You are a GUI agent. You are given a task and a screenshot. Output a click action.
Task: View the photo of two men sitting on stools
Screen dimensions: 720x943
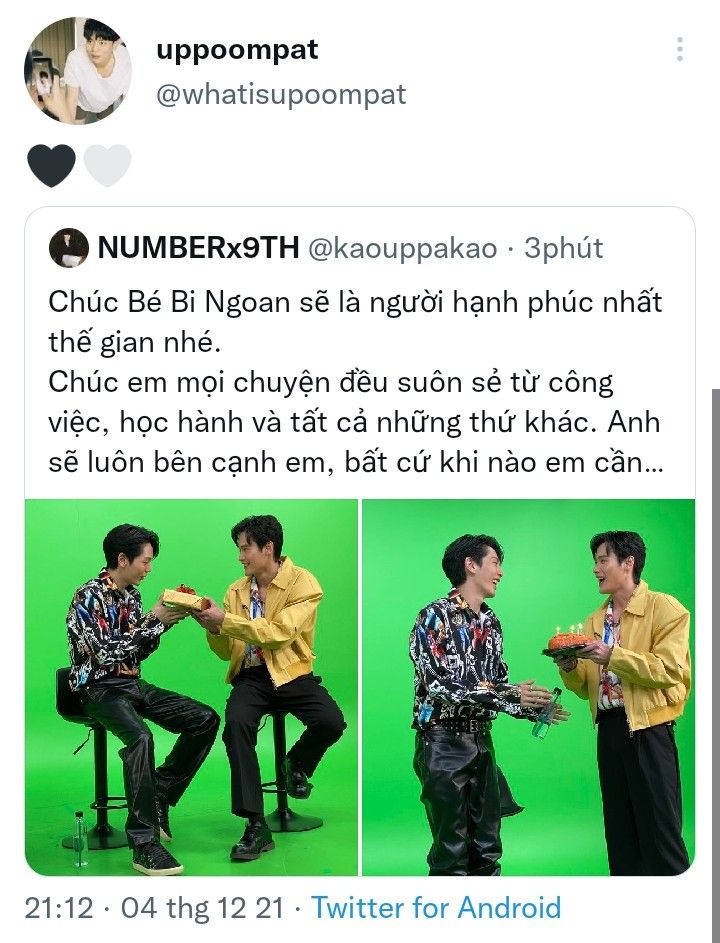(x=191, y=686)
